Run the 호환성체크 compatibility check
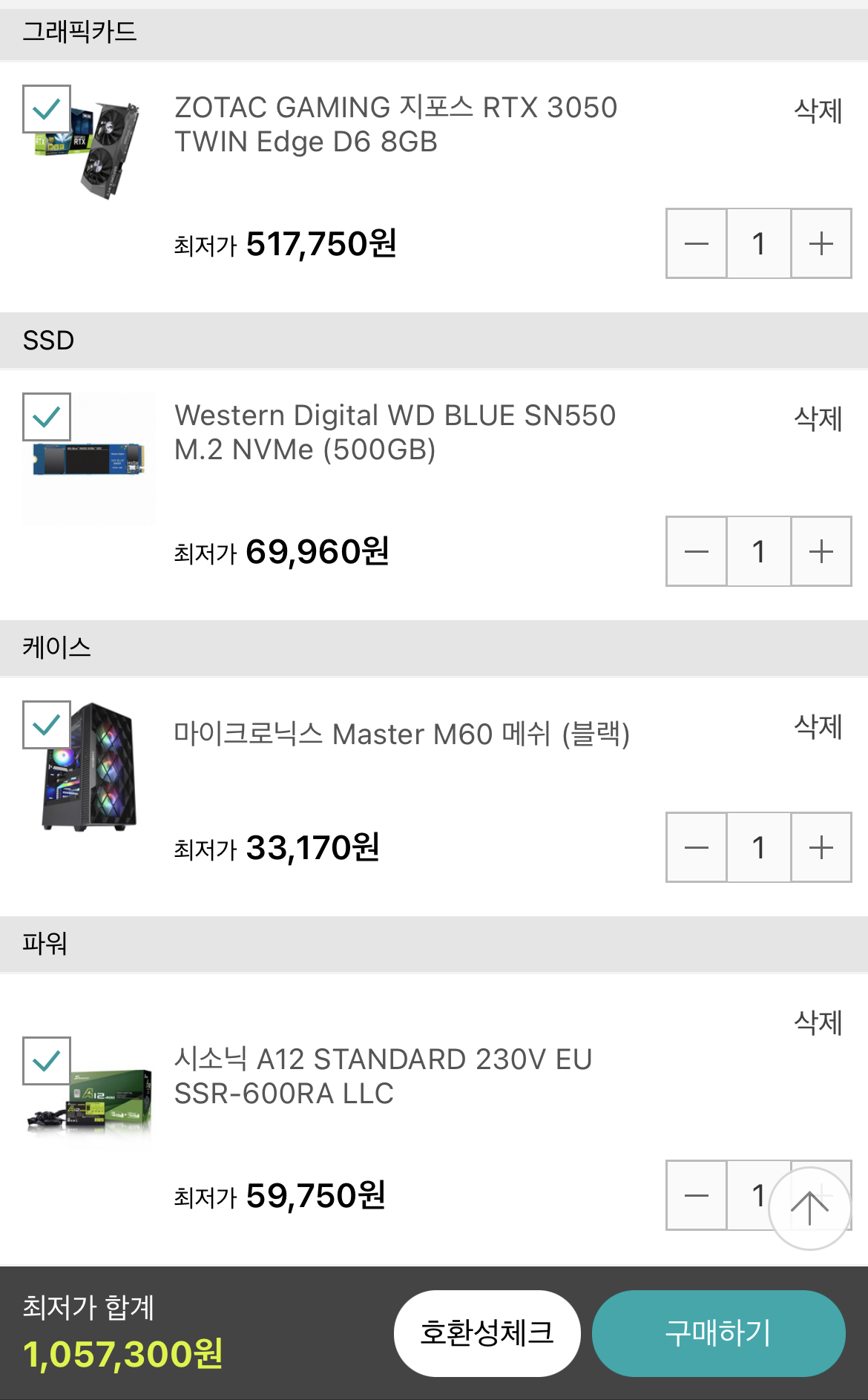The image size is (868, 1400). (487, 1333)
